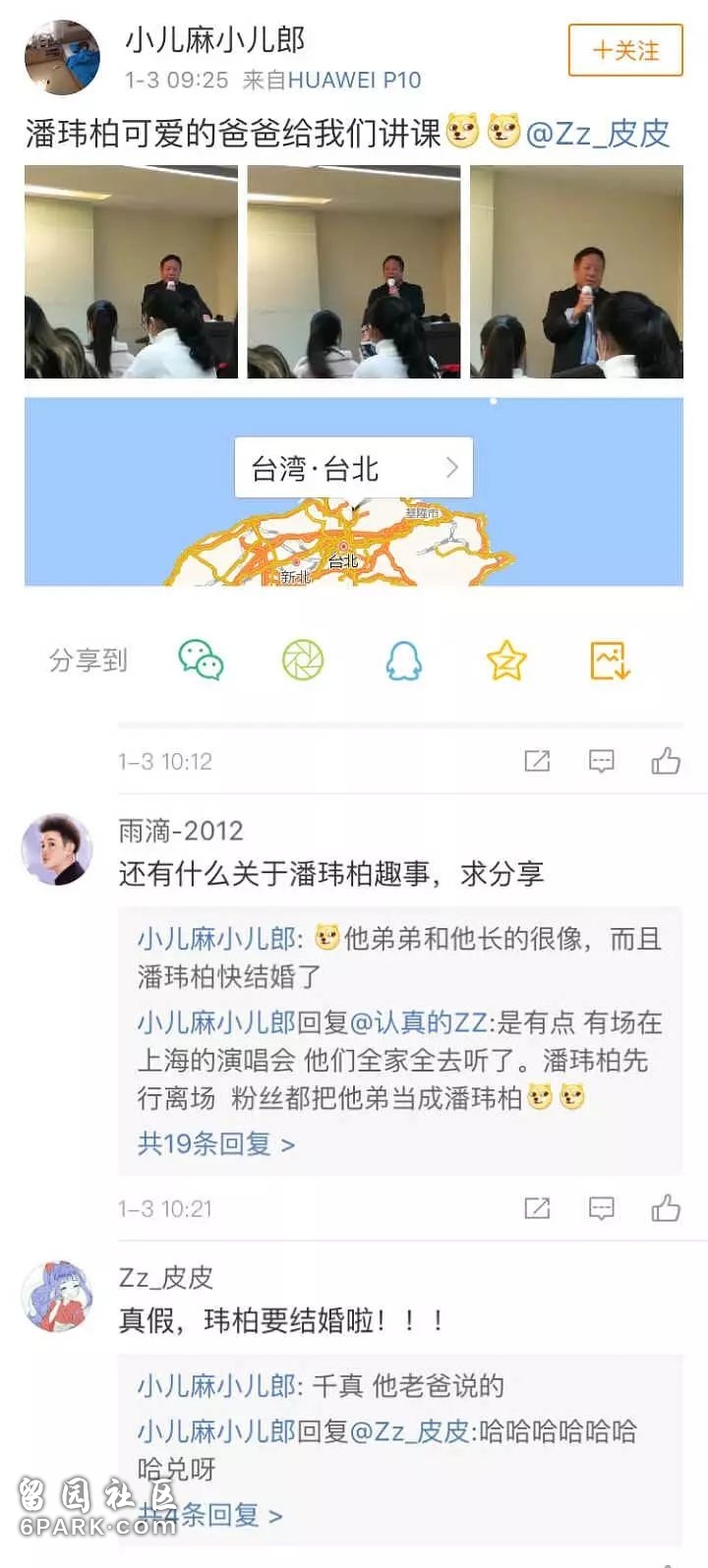Reply to the comment posted at 1-3 10:21
The height and width of the screenshot is (1568, 708).
click(601, 1208)
